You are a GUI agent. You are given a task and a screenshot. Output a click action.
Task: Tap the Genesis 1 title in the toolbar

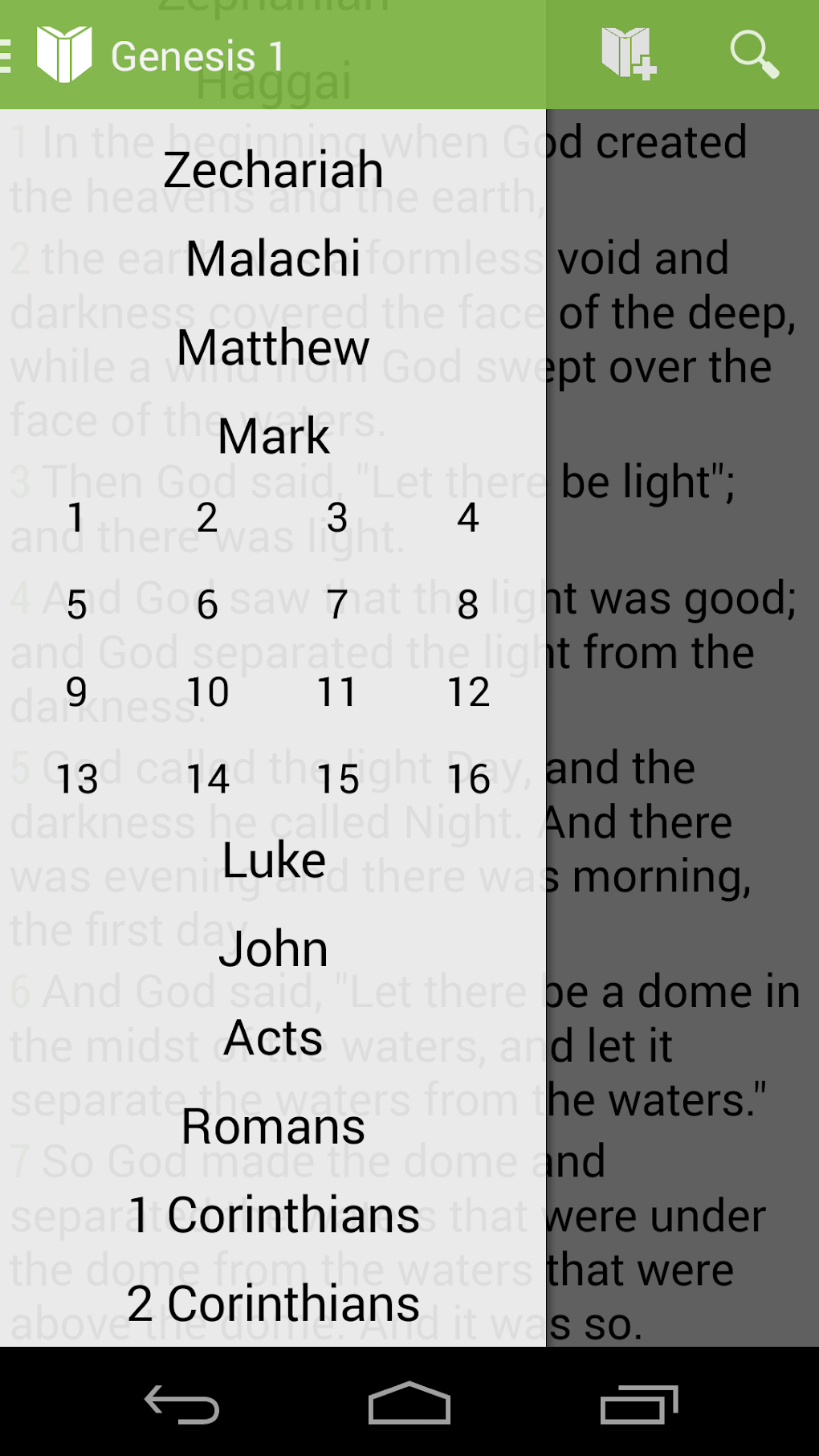[197, 55]
